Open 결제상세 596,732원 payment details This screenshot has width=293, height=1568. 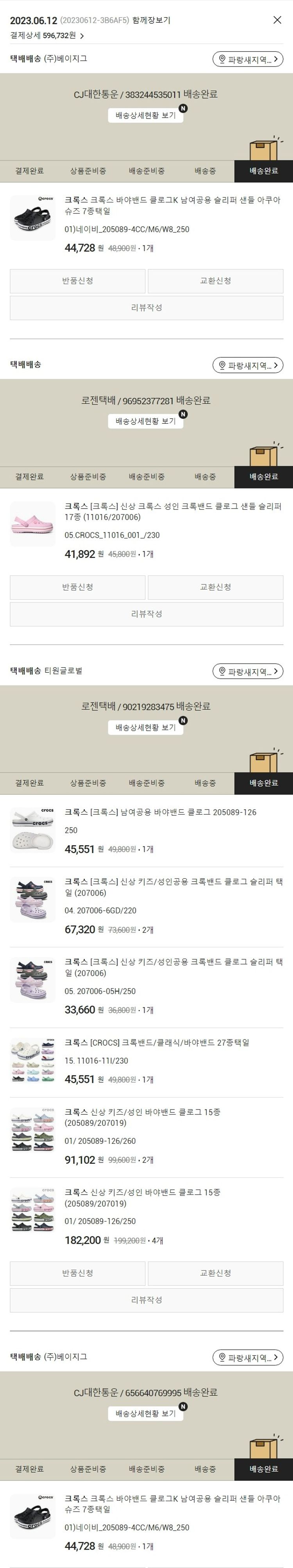47,36
